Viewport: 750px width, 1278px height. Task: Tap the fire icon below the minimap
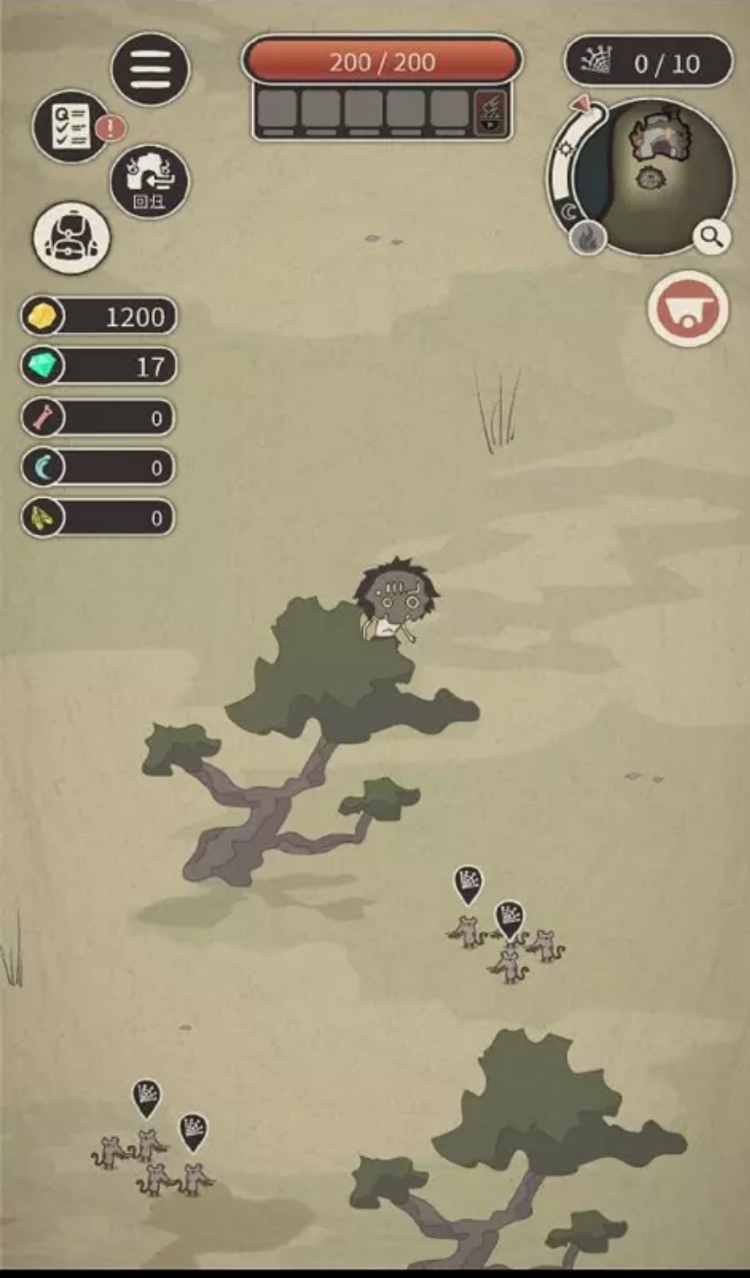point(588,238)
